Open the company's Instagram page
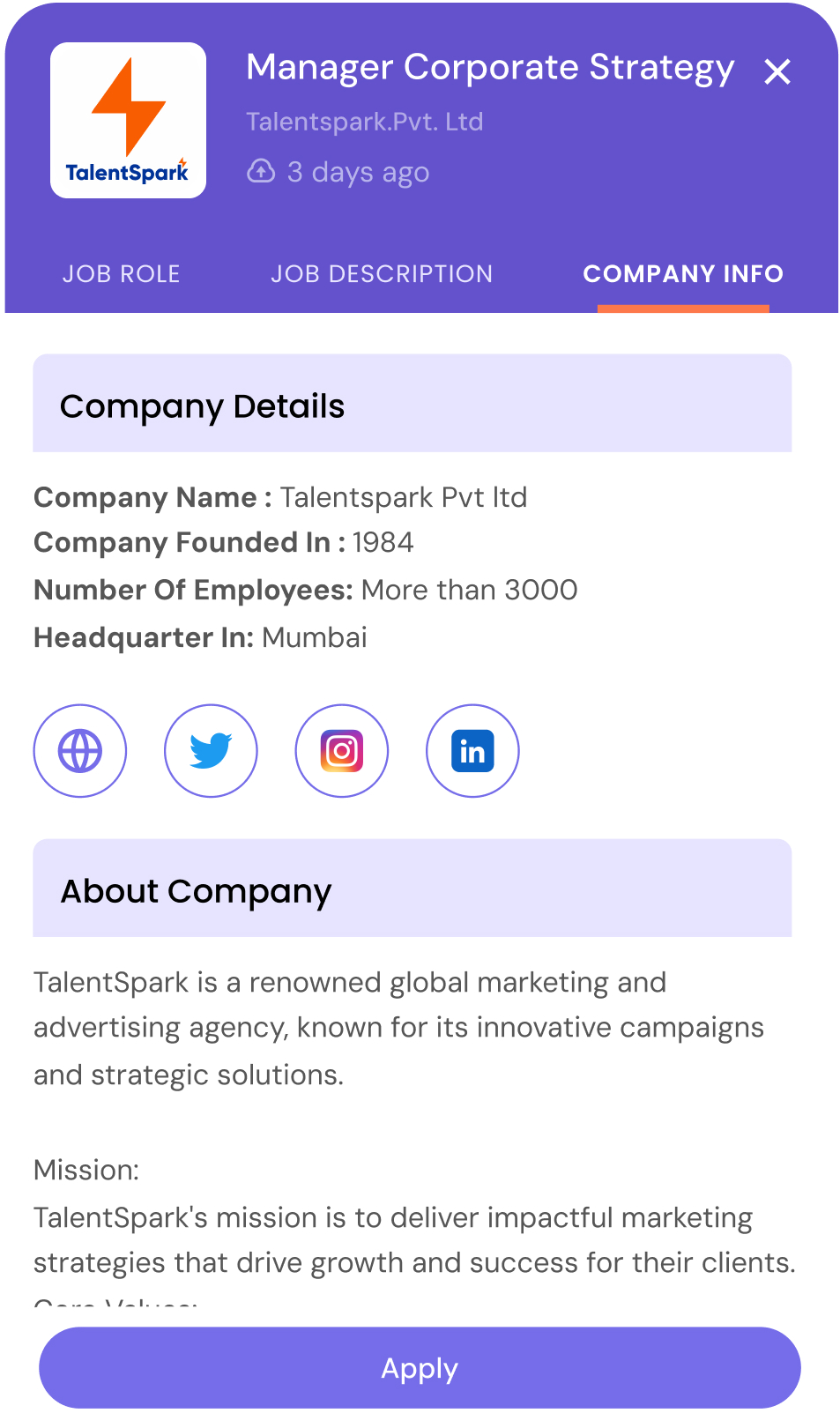 pos(342,751)
